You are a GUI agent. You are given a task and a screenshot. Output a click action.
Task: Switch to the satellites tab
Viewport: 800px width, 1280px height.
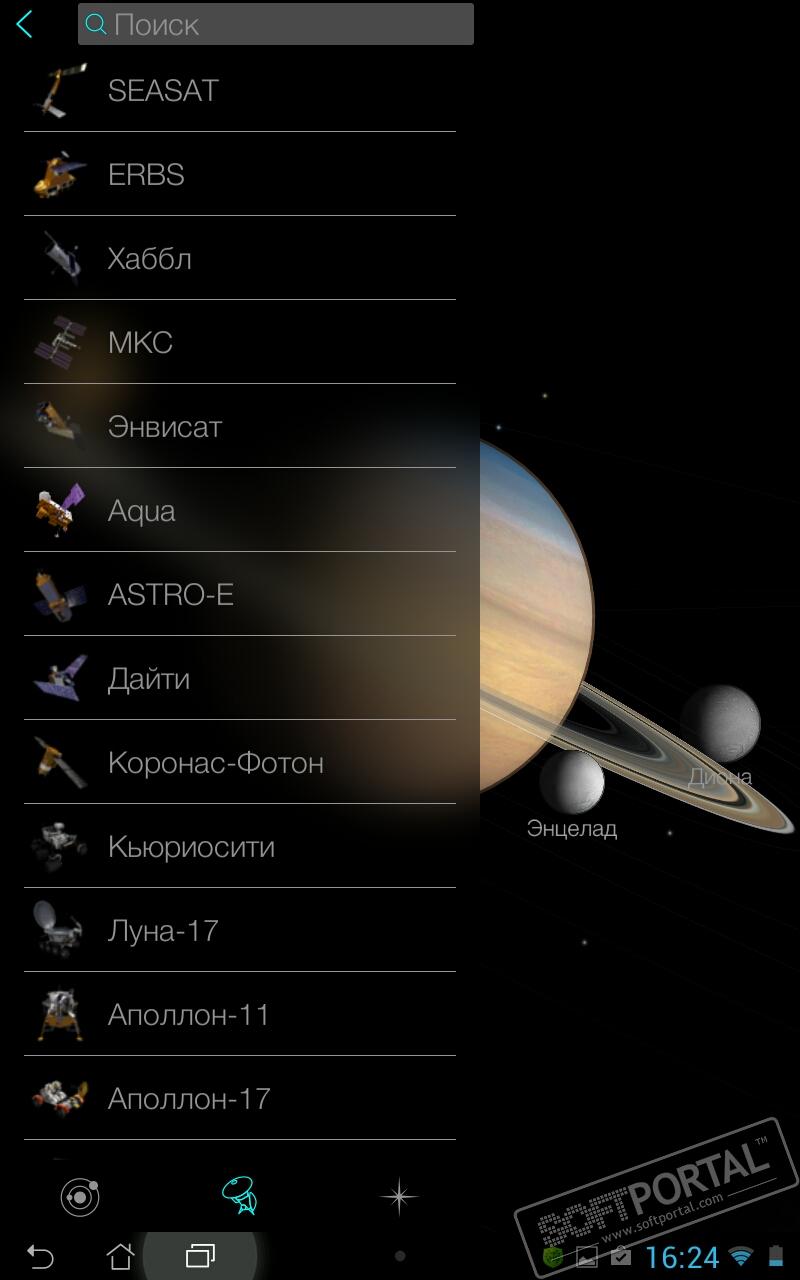(x=240, y=1196)
